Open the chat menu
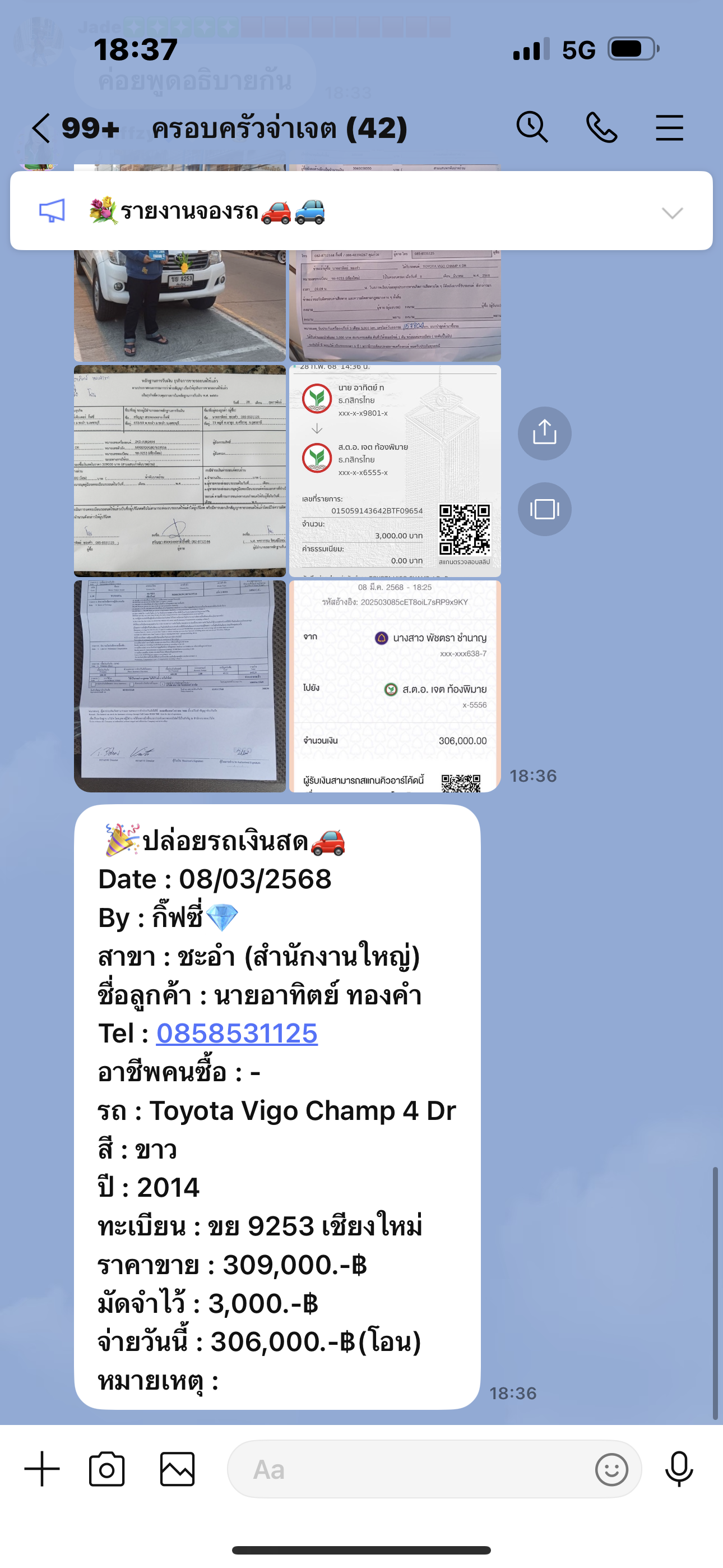 [x=669, y=128]
